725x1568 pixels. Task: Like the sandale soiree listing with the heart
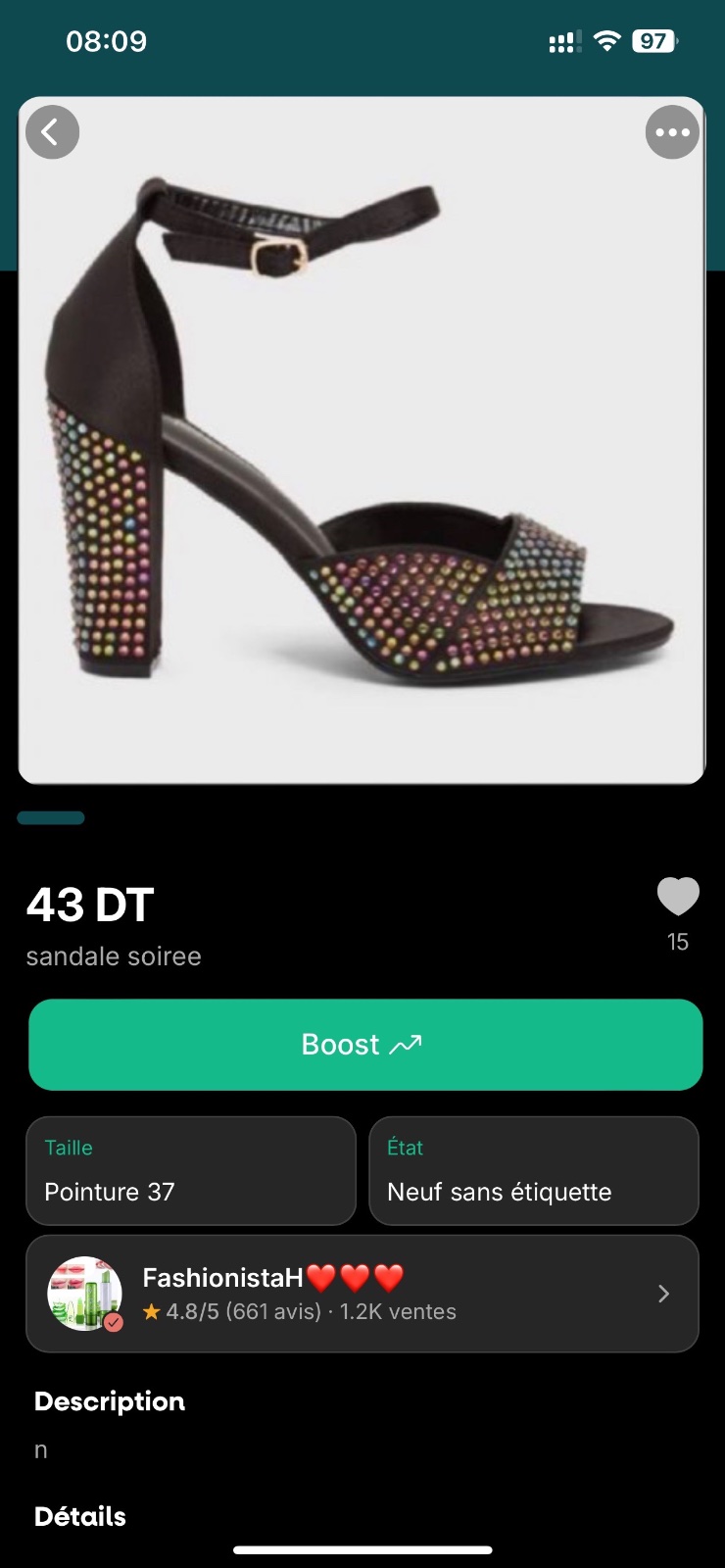678,897
